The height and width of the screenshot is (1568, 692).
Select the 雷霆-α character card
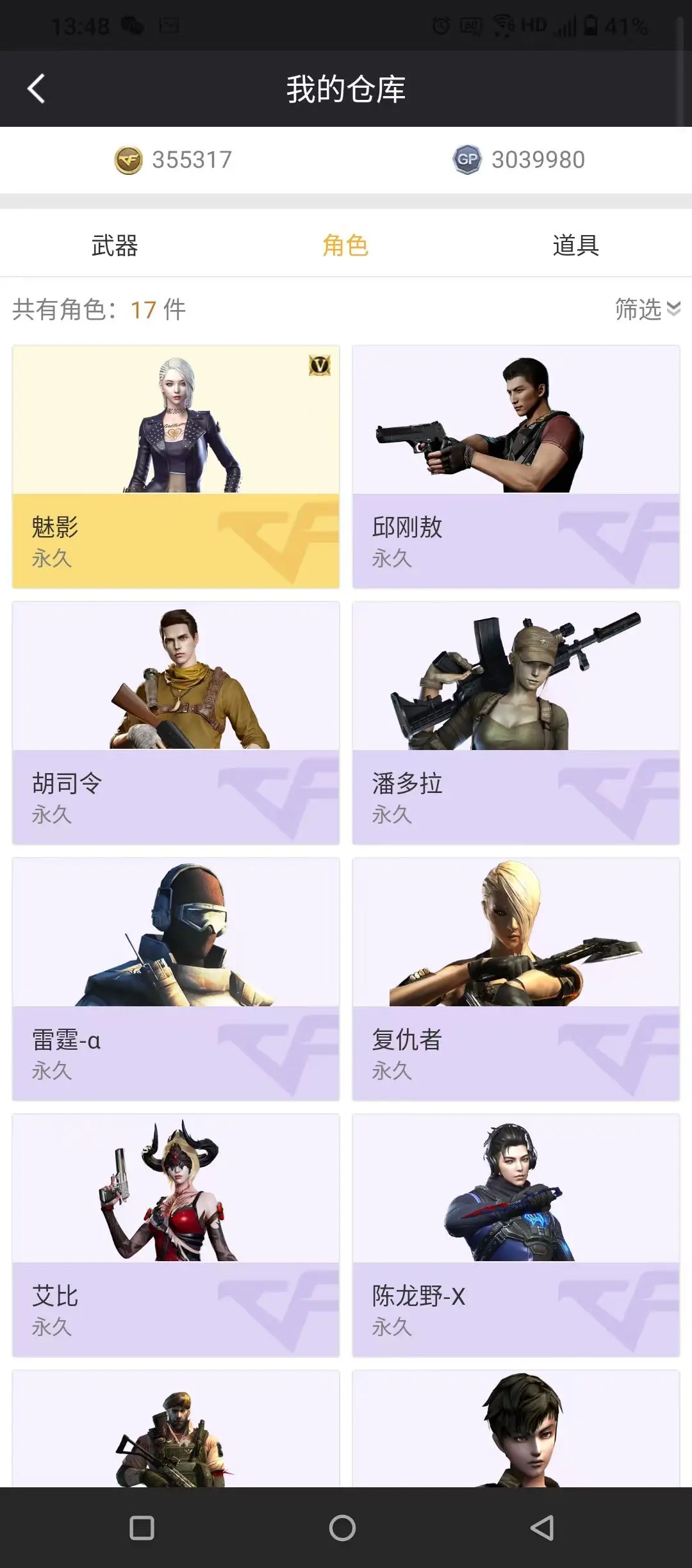(x=176, y=979)
